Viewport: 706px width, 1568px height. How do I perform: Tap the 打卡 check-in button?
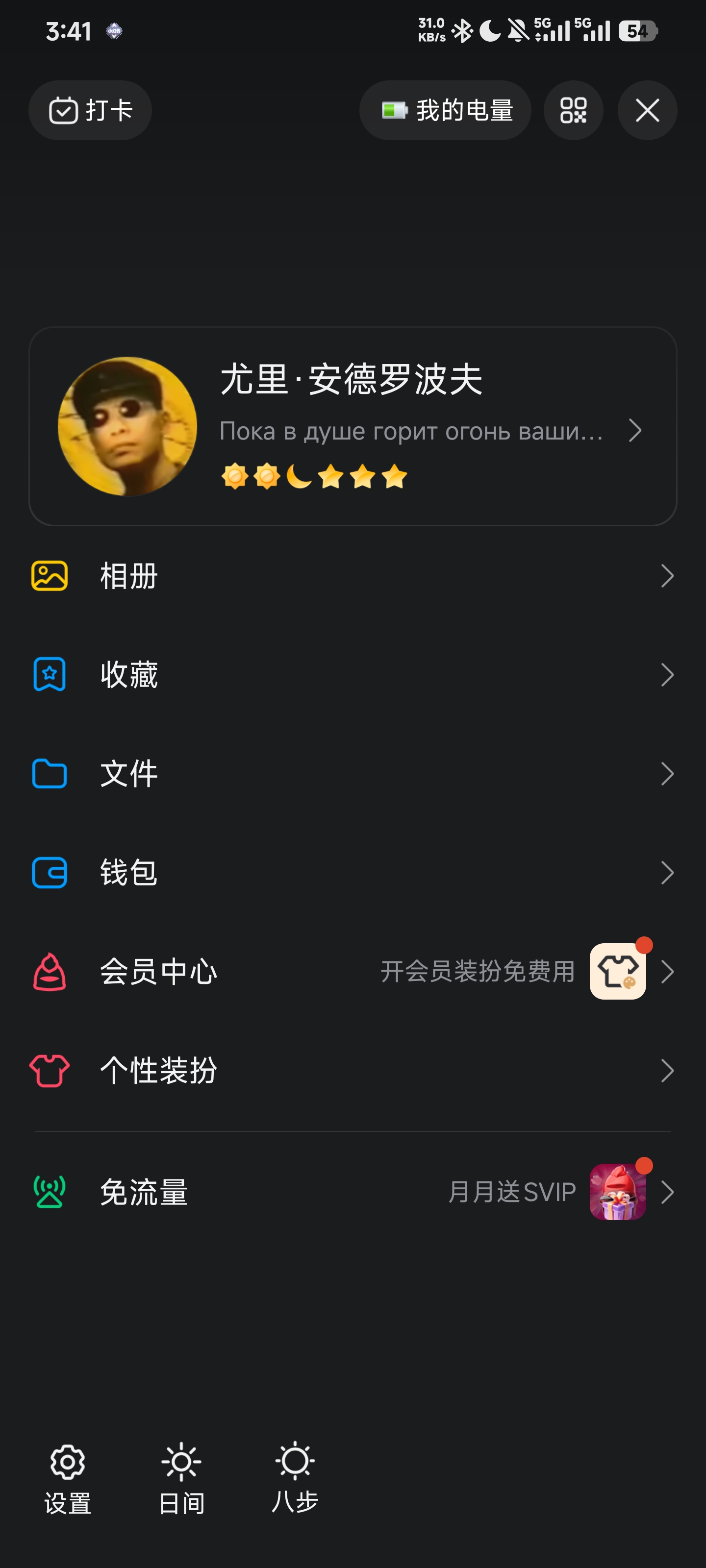(x=90, y=110)
